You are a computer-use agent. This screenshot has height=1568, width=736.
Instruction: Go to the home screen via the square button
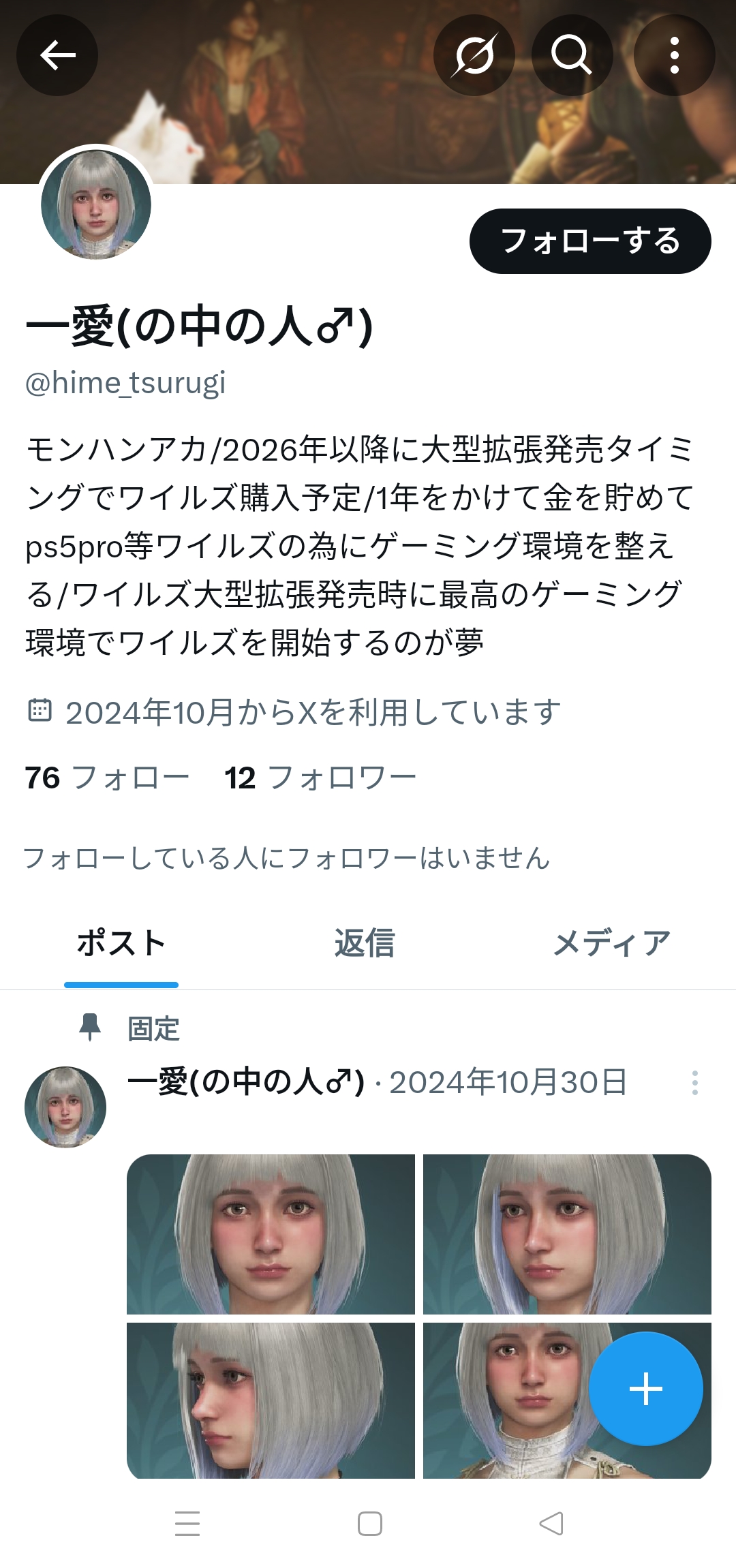369,1524
